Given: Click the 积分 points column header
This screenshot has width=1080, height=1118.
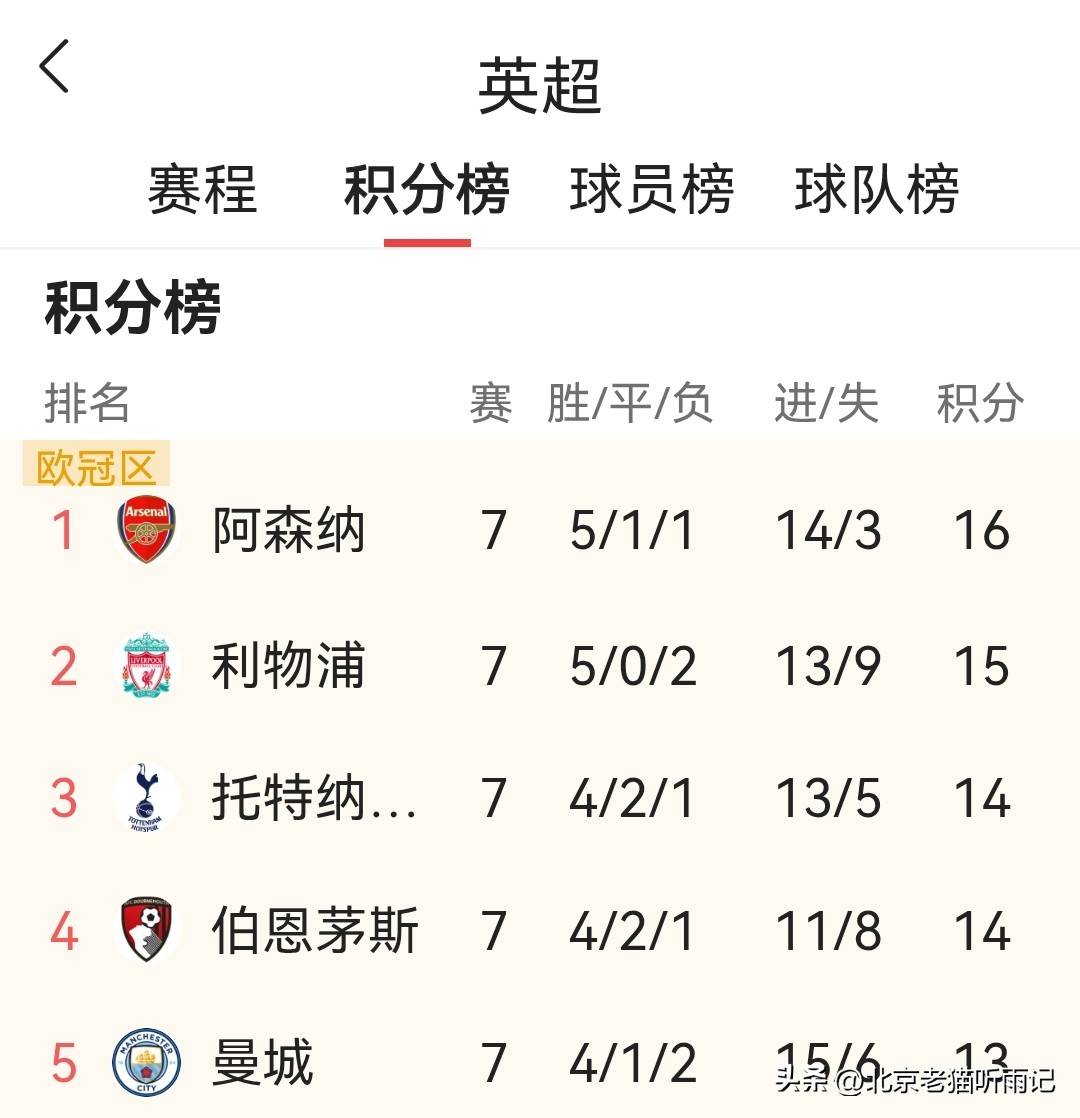Looking at the screenshot, I should 978,401.
